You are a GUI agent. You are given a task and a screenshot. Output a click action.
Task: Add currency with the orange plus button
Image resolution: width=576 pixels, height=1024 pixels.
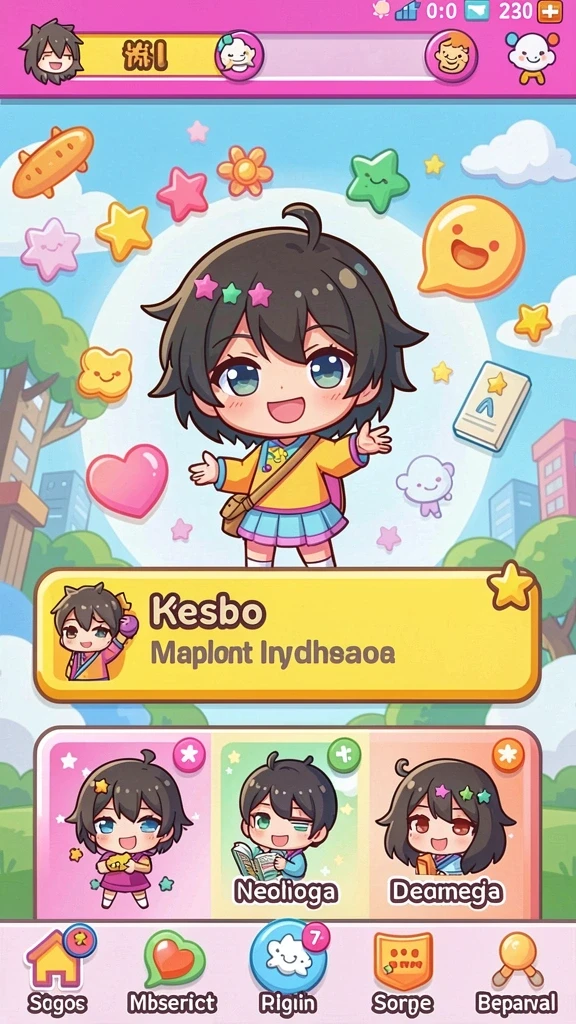point(549,11)
